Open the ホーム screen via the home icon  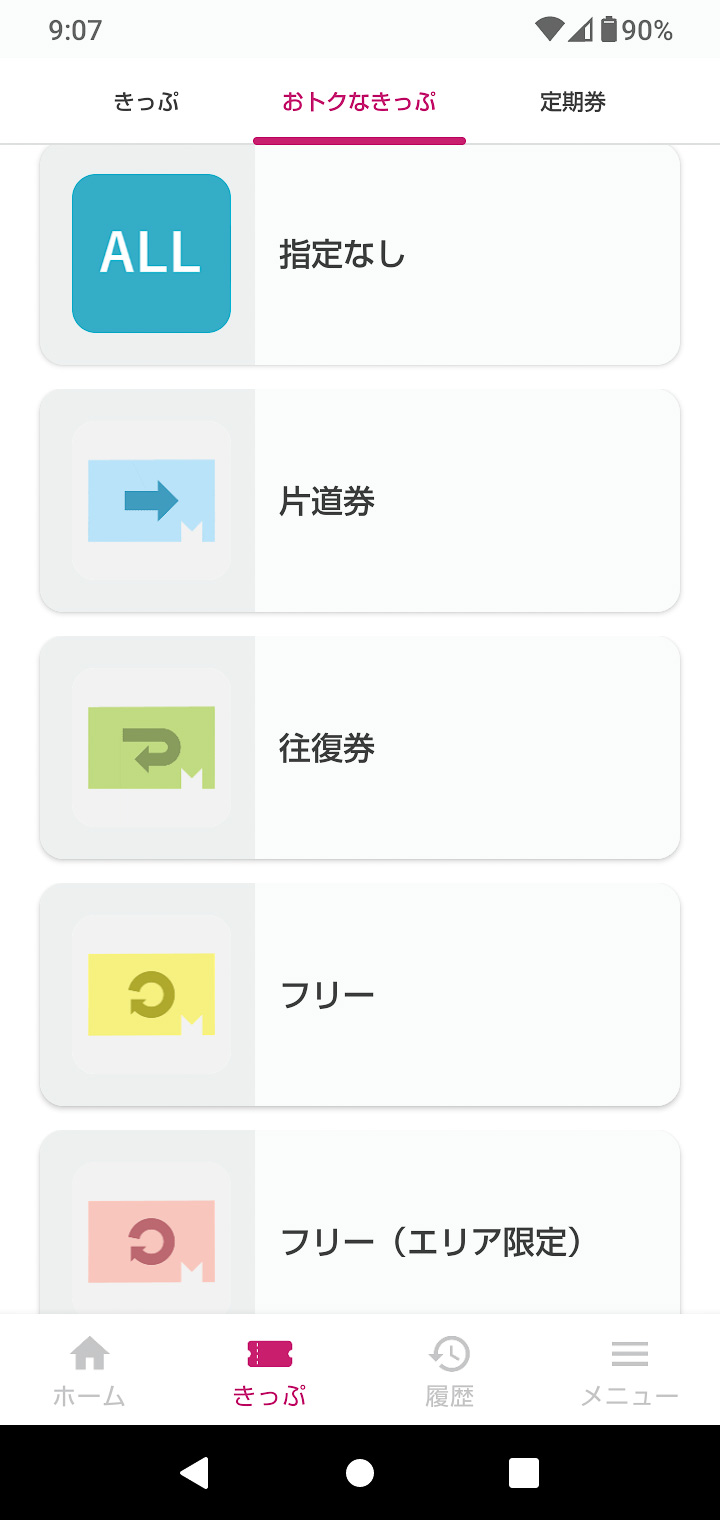(x=90, y=1368)
